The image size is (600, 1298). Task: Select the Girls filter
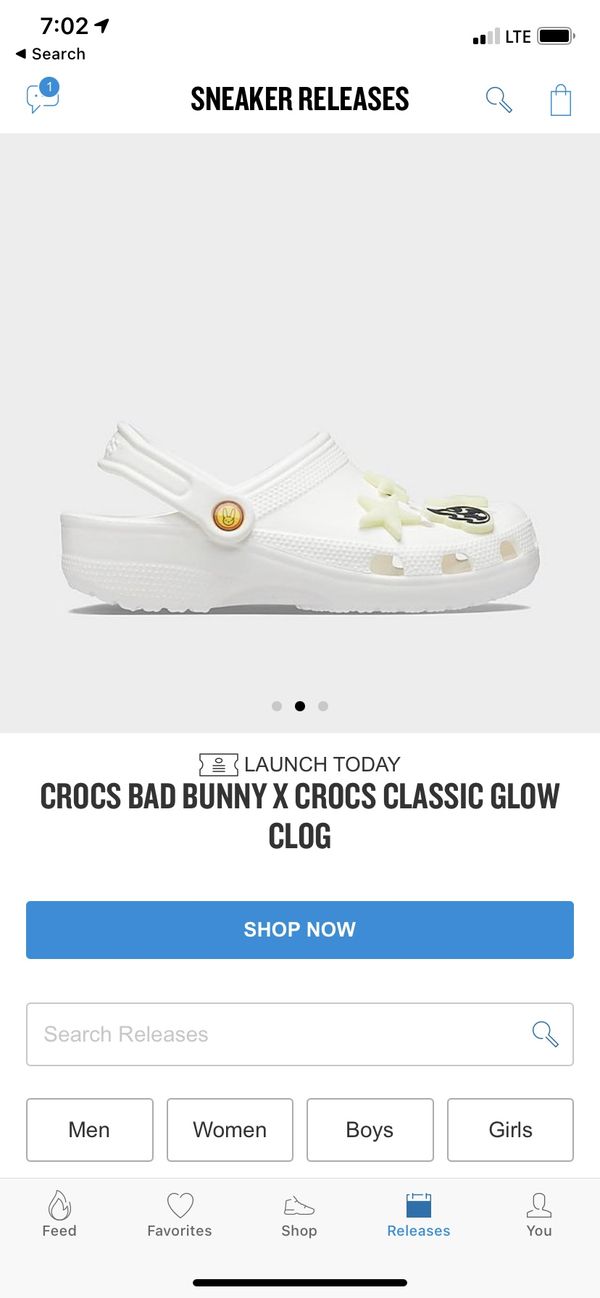[510, 1130]
